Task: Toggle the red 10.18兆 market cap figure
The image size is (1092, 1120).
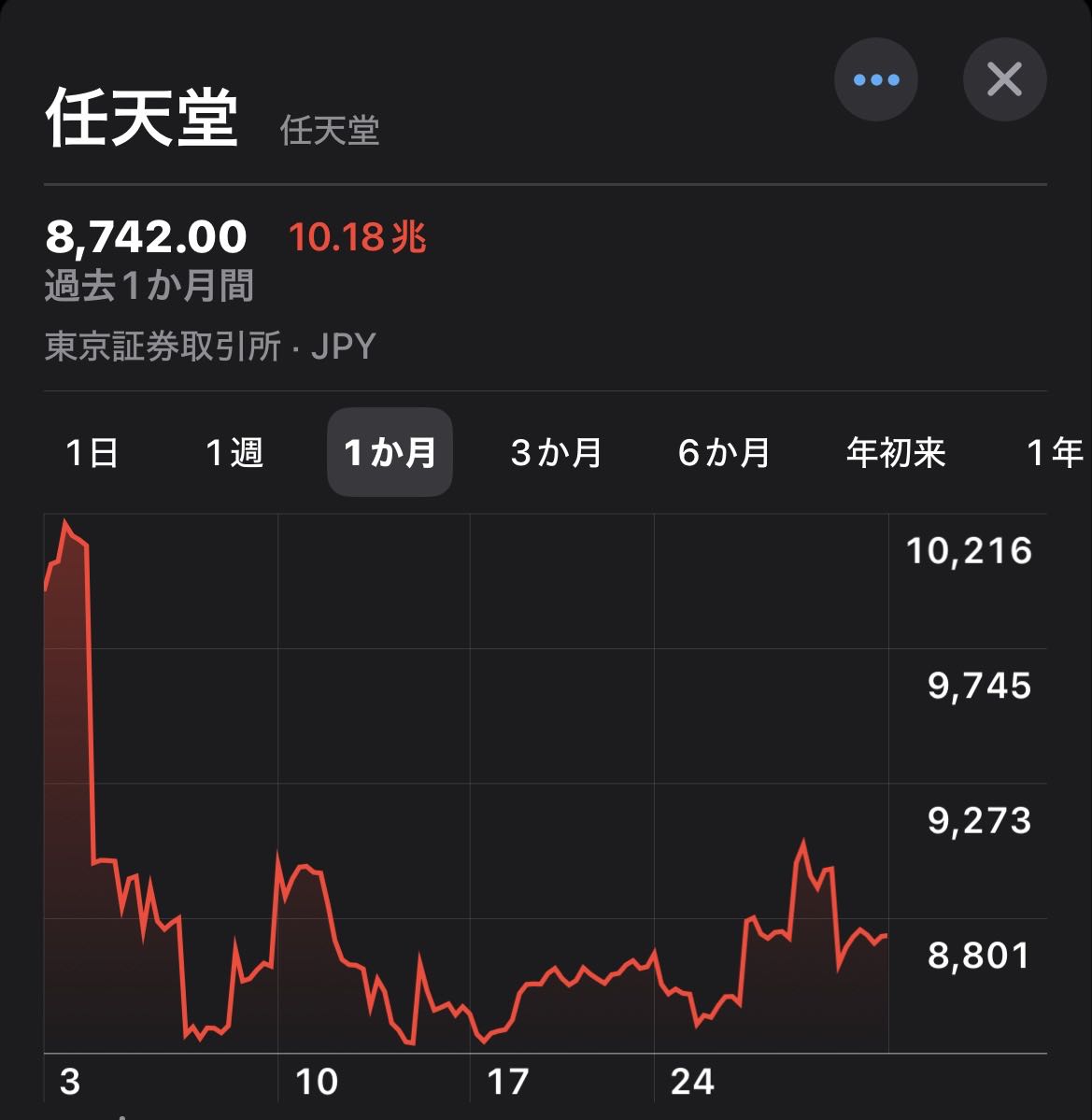Action: 357,237
